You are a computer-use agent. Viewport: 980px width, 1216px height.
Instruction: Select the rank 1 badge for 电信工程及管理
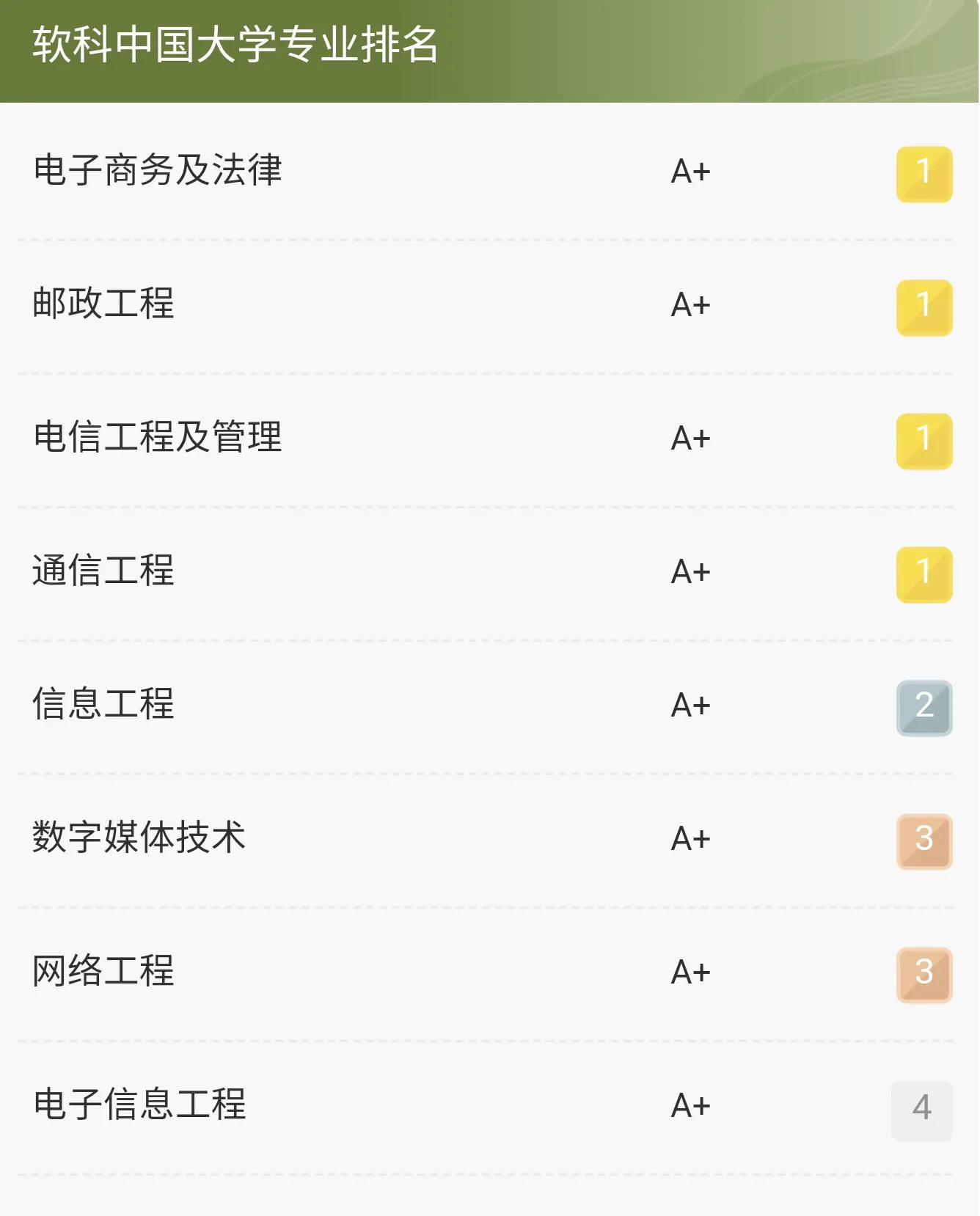pos(924,439)
